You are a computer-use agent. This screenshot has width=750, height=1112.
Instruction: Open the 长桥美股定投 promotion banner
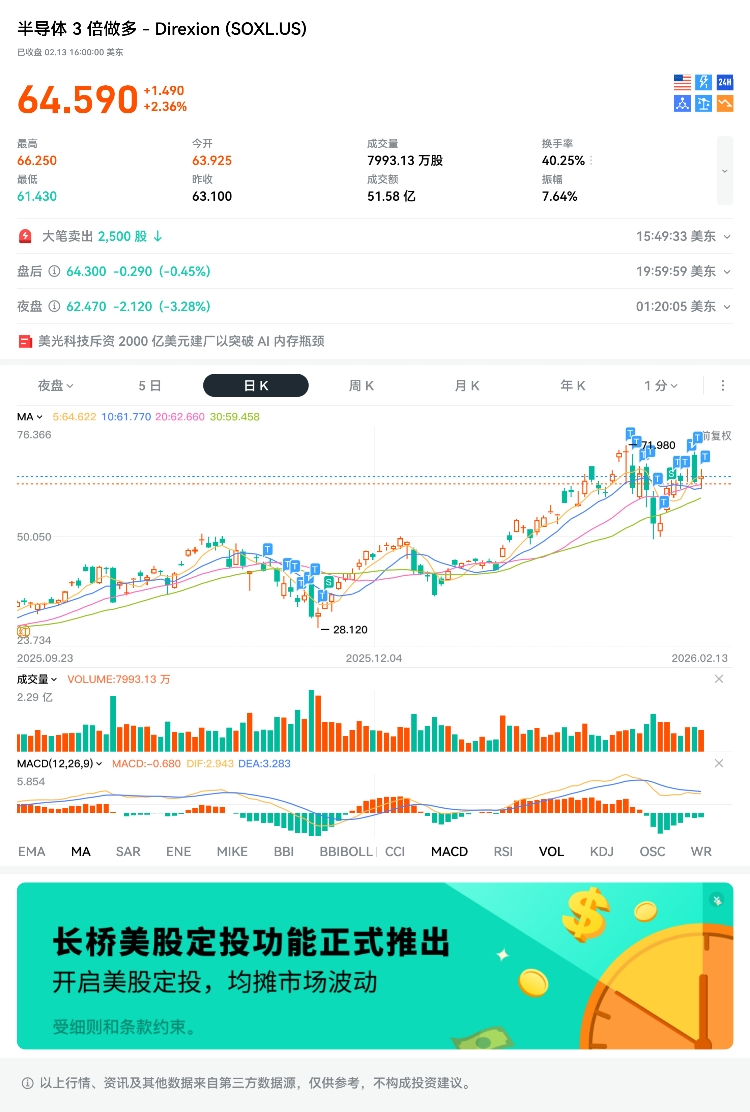(x=375, y=966)
